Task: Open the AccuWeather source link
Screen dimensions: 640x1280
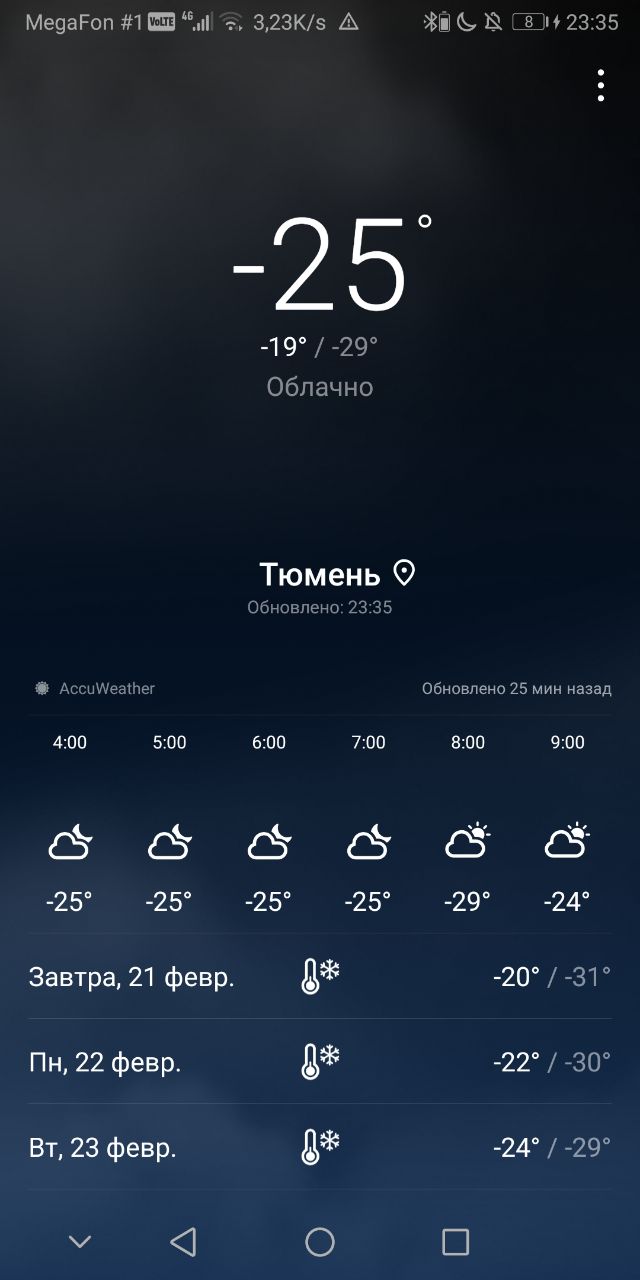Action: coord(95,688)
